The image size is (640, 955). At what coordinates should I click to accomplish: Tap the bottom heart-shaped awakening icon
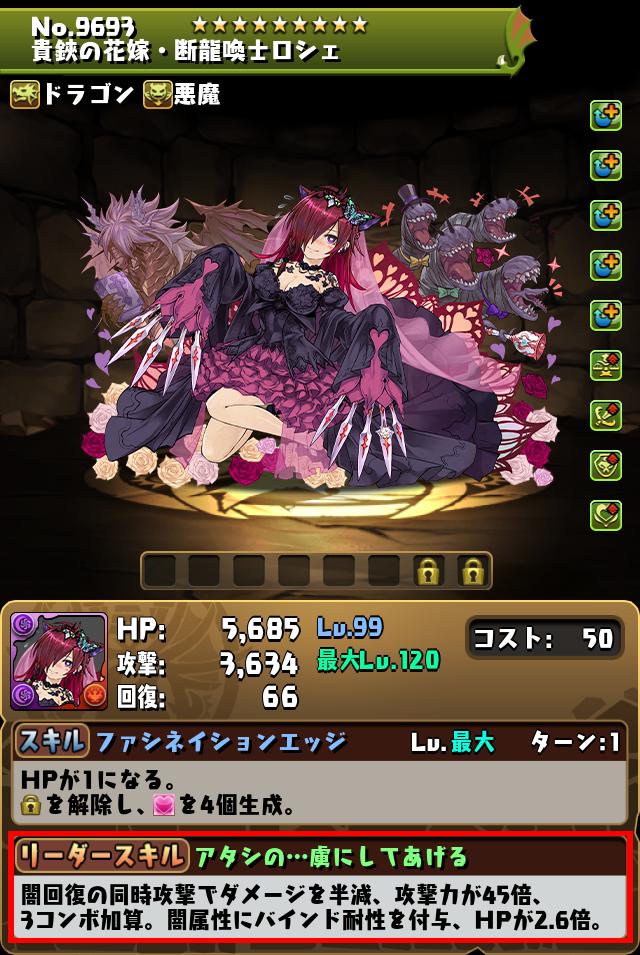tap(605, 513)
